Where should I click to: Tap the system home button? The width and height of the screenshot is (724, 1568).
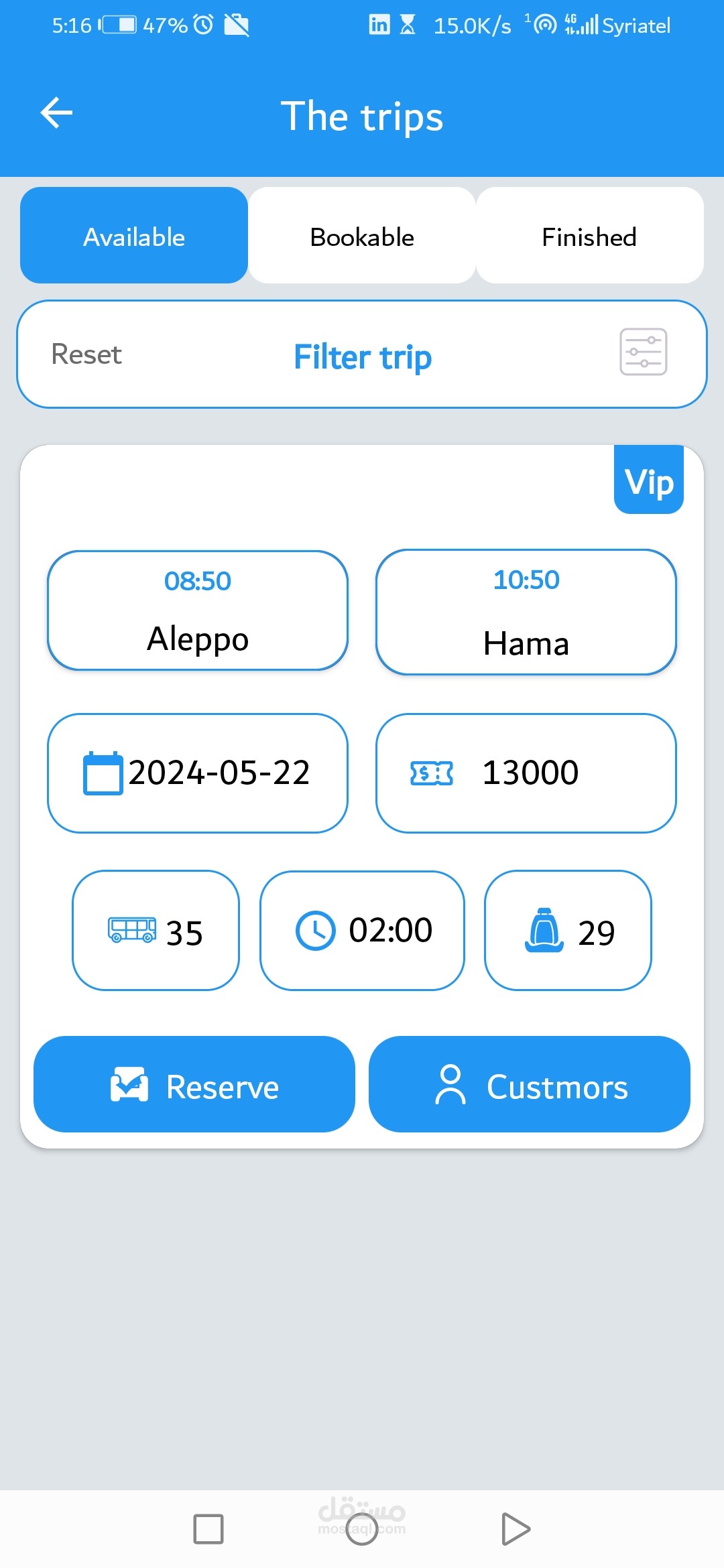tap(362, 1529)
